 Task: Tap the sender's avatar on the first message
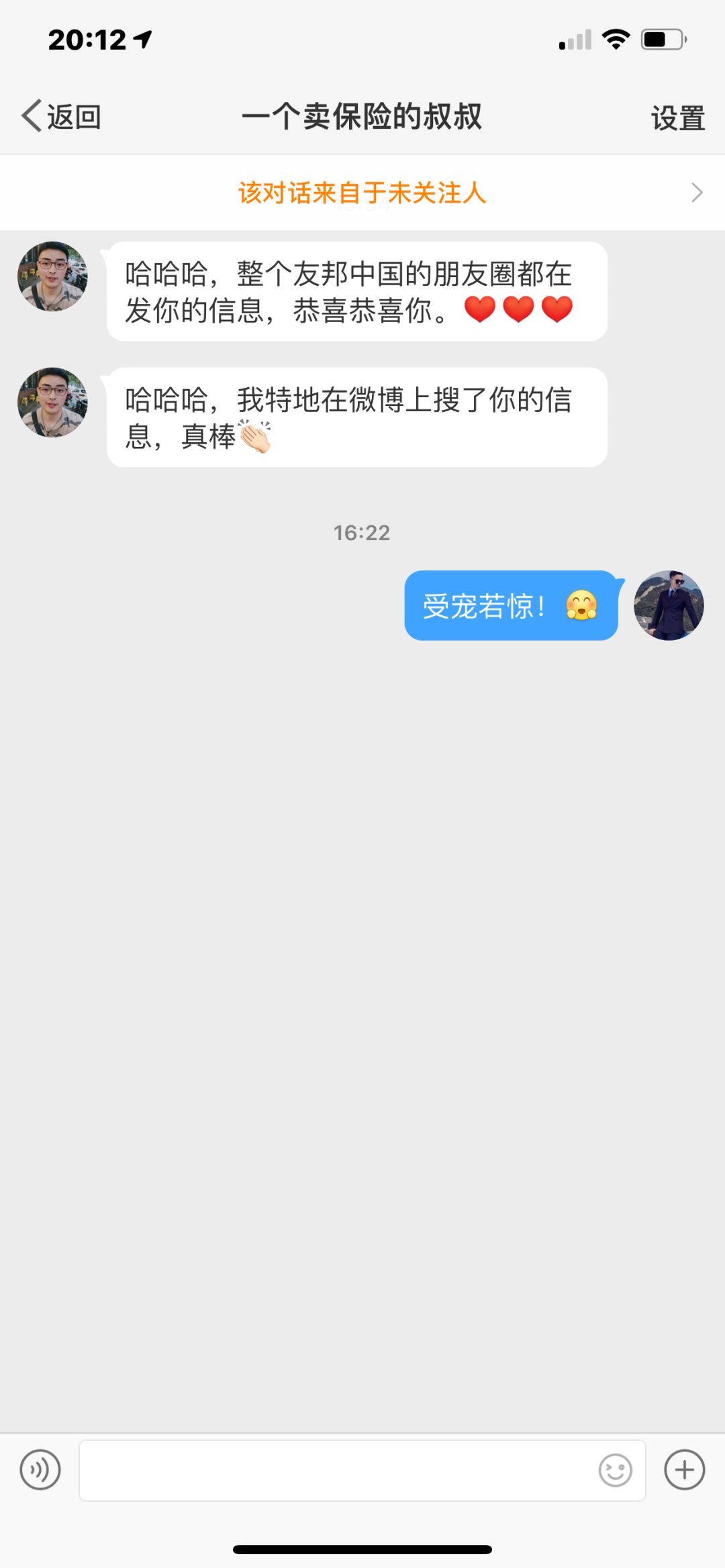point(52,276)
